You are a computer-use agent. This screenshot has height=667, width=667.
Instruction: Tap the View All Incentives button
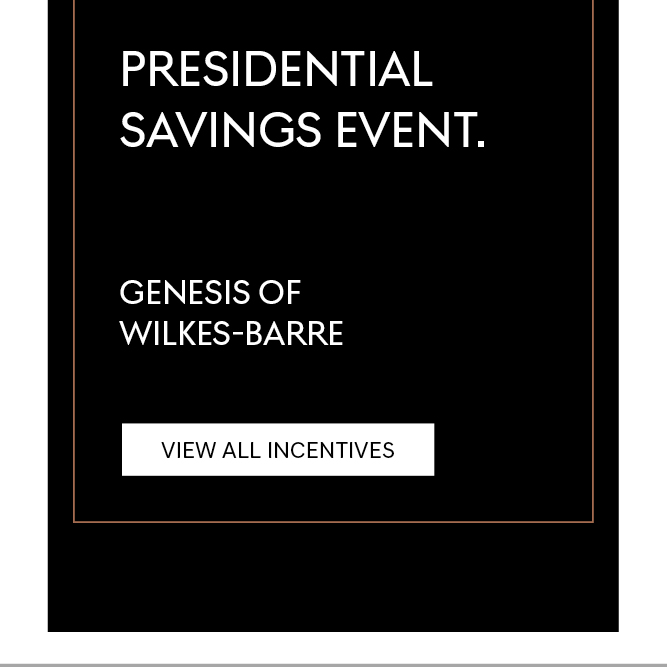(x=278, y=450)
